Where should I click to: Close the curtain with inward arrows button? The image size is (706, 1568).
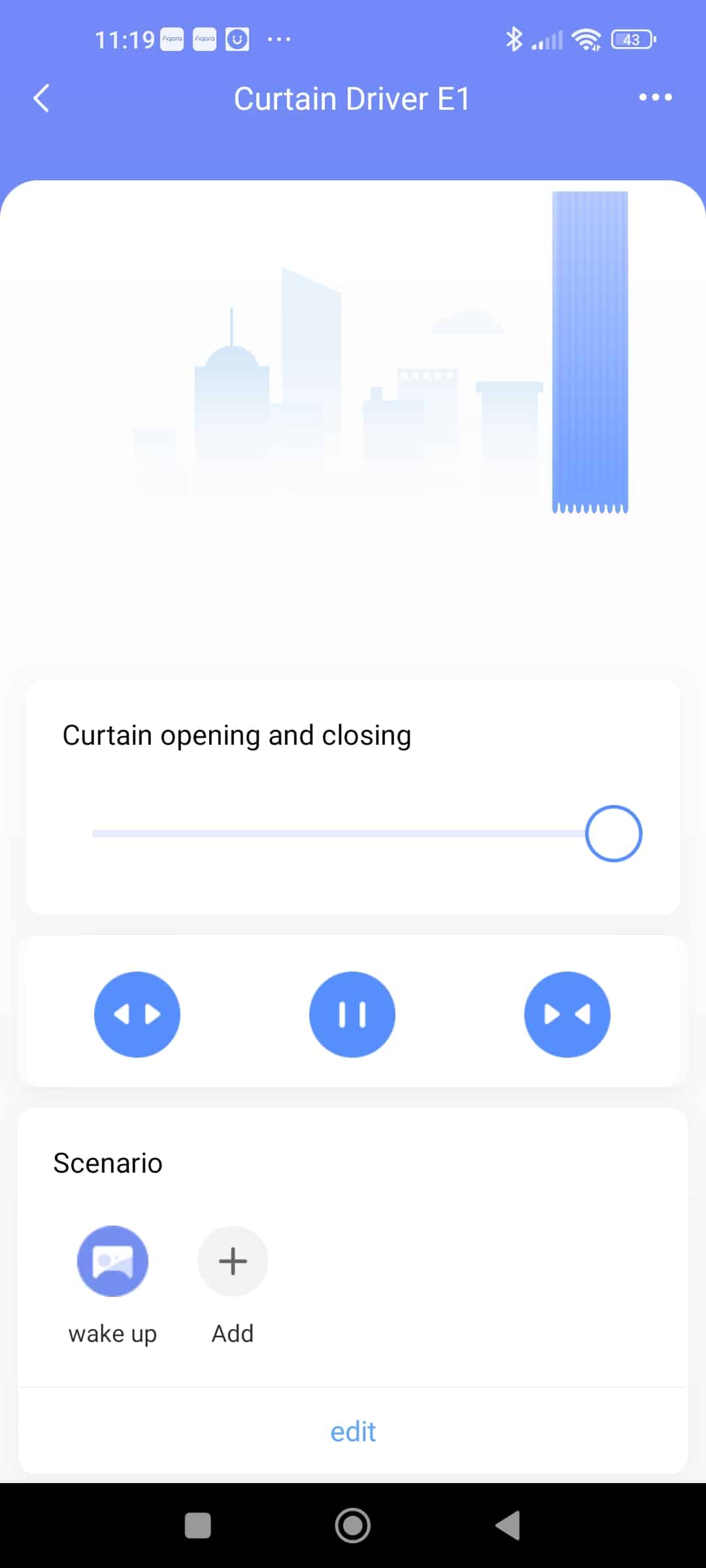[567, 1014]
